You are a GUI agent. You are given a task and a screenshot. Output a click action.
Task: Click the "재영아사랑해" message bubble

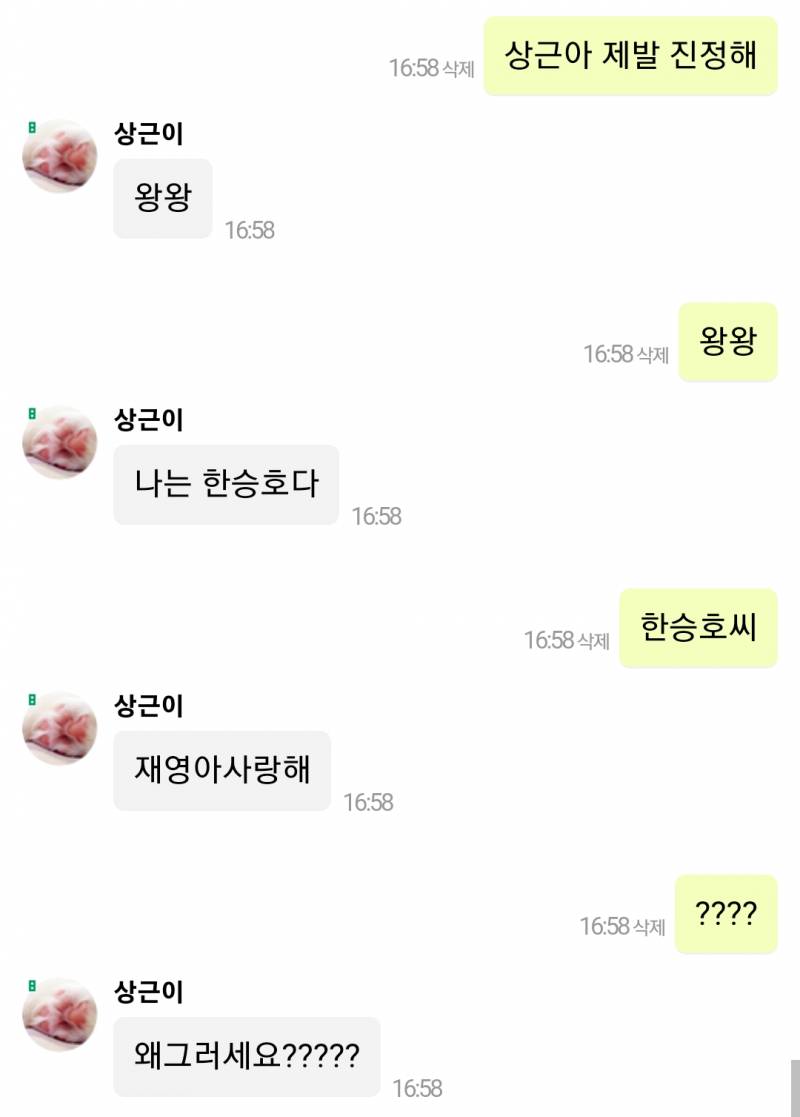220,772
